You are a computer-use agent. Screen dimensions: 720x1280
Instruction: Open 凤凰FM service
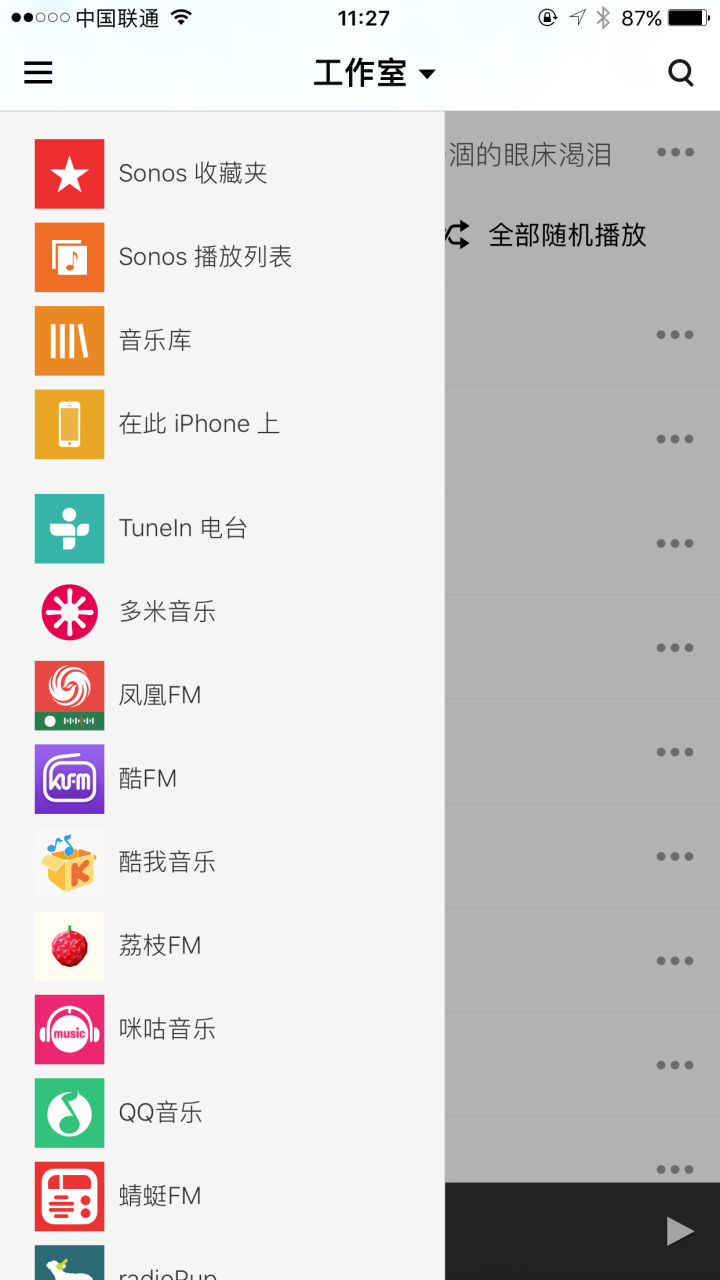pos(160,695)
